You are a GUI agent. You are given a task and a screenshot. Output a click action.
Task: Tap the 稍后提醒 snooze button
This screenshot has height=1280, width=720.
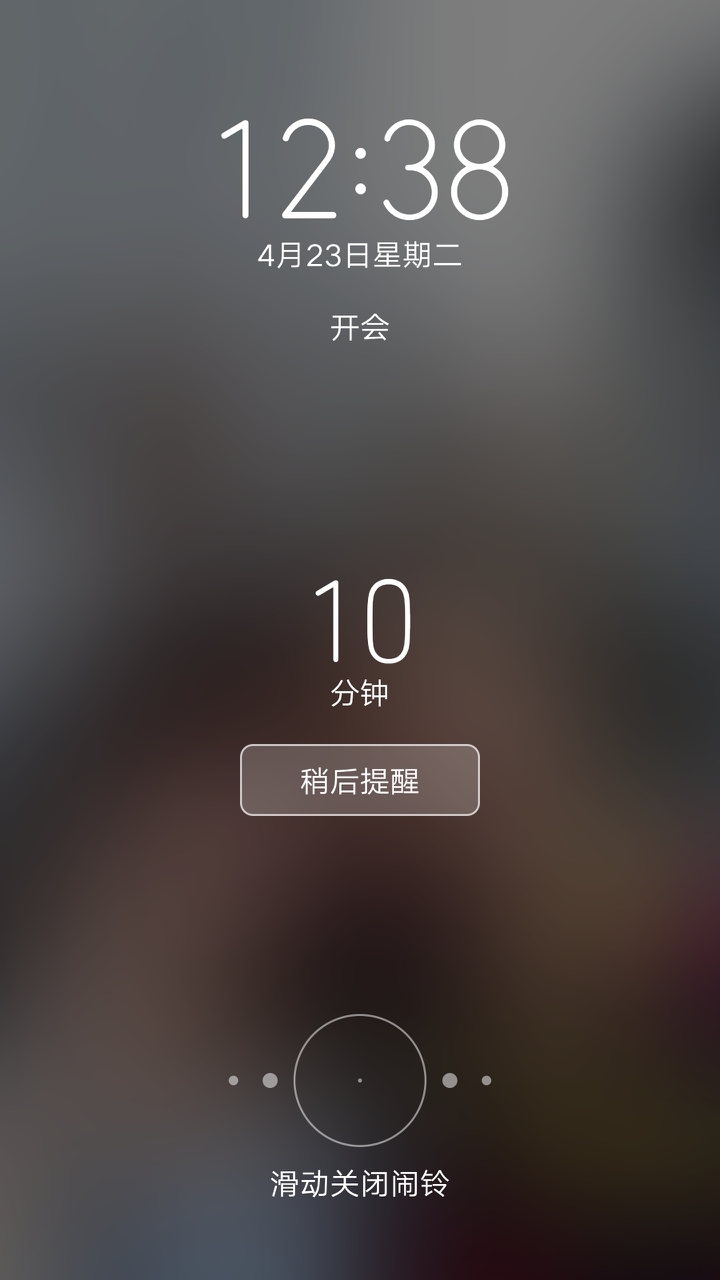360,780
